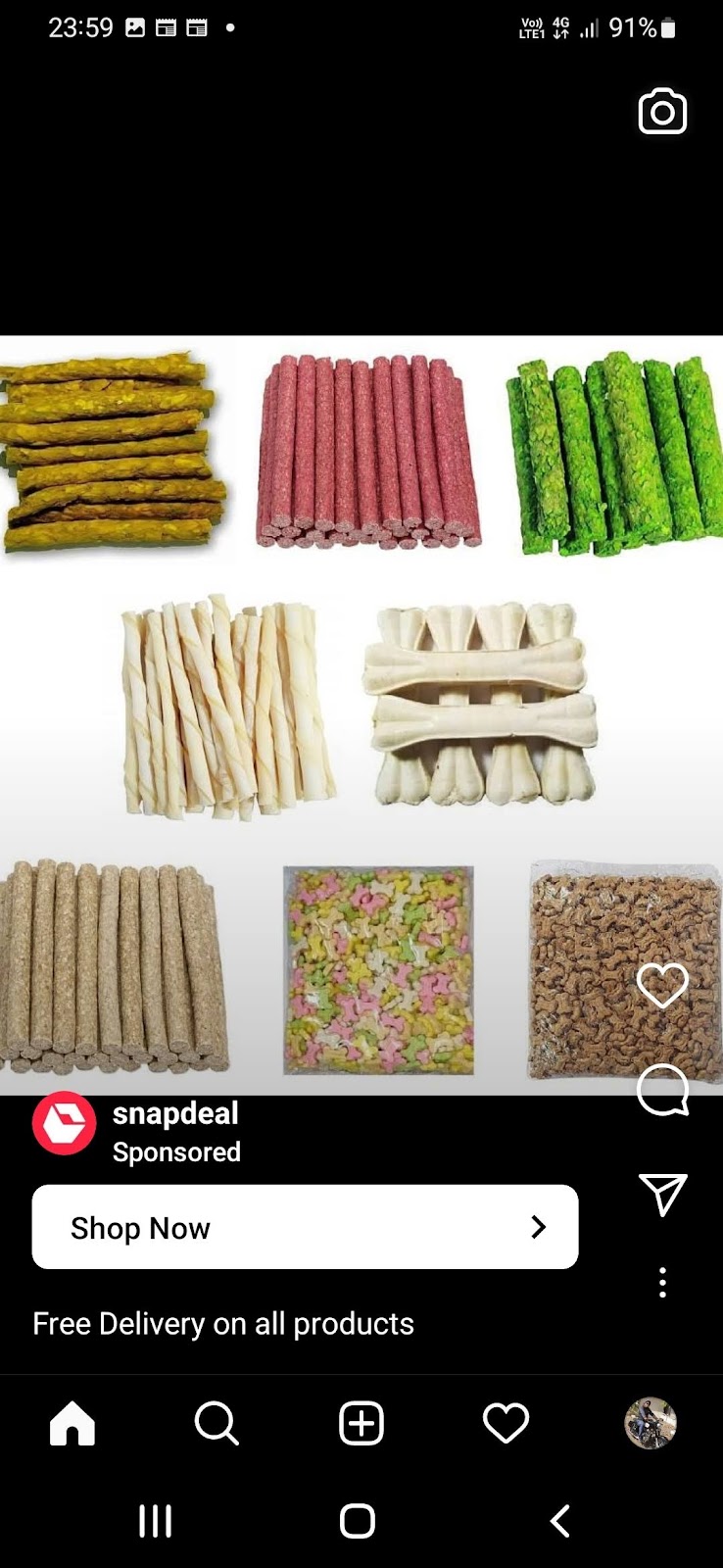The width and height of the screenshot is (723, 1568).
Task: Like this sponsored snapdeal post
Action: pos(662,985)
